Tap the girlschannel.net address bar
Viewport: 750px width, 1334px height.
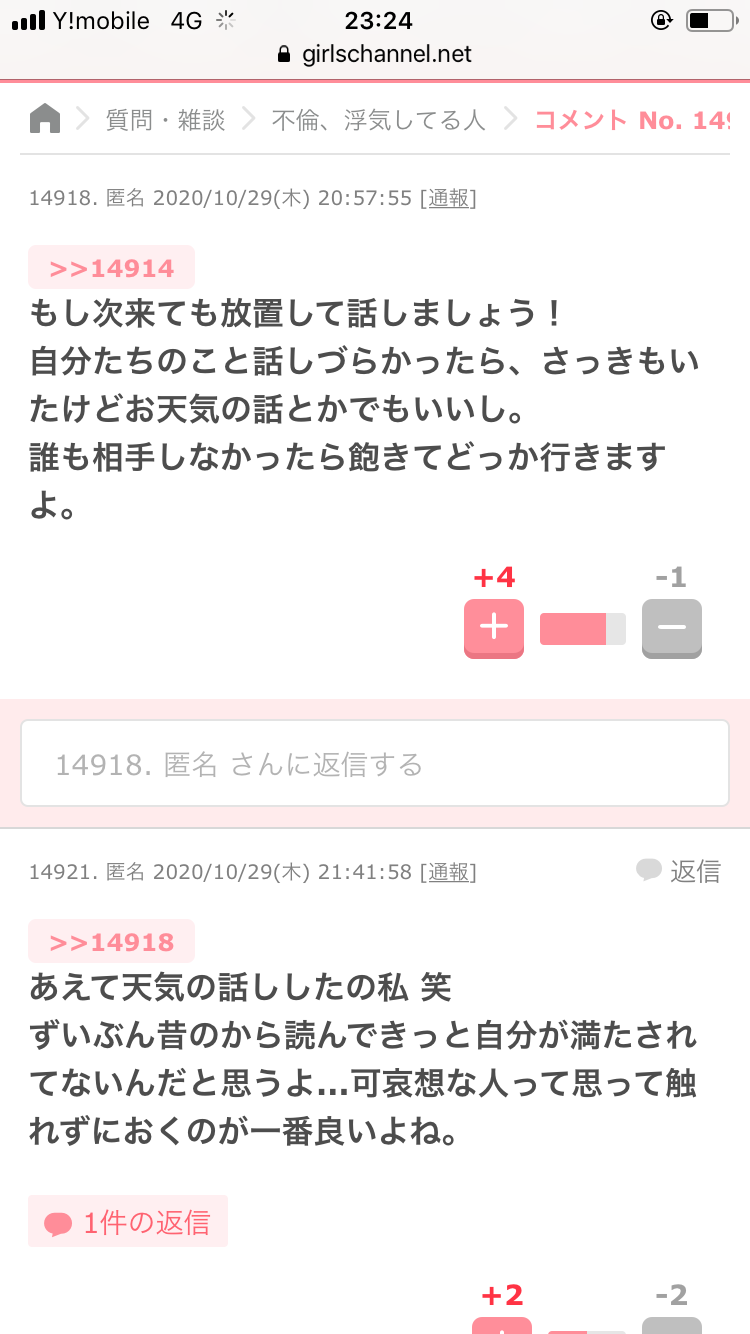coord(375,54)
